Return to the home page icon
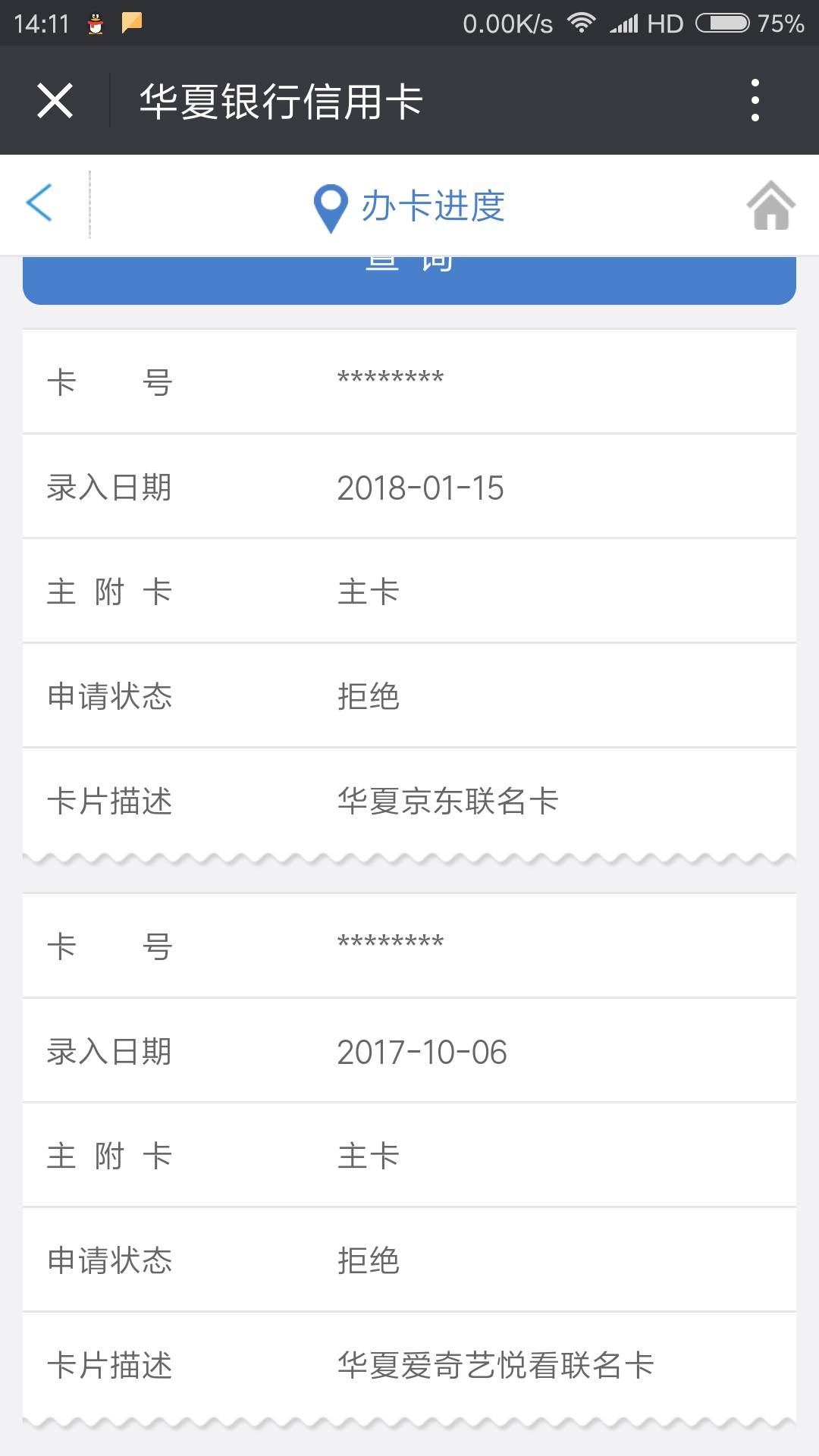 770,205
